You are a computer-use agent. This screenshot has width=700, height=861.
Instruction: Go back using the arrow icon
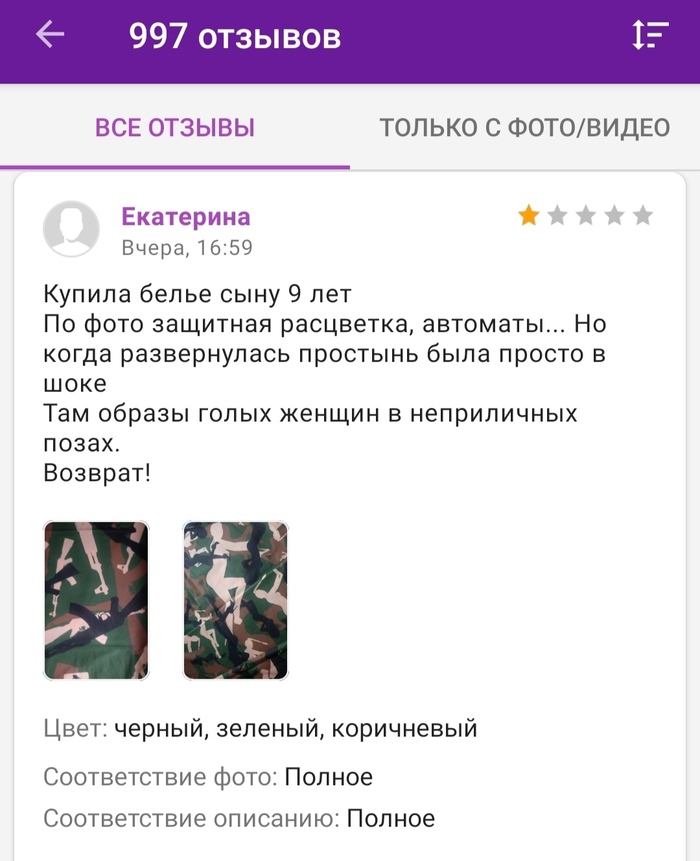click(50, 36)
